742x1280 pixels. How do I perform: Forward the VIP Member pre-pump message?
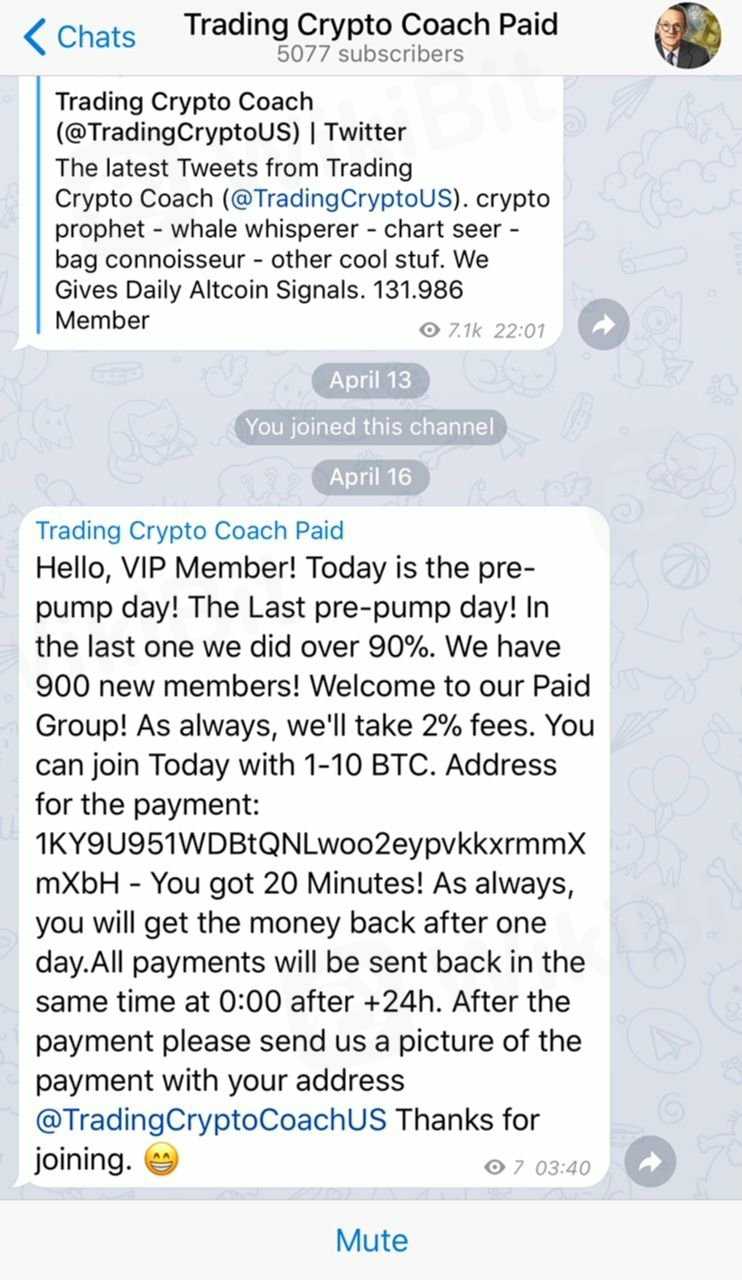point(650,1162)
